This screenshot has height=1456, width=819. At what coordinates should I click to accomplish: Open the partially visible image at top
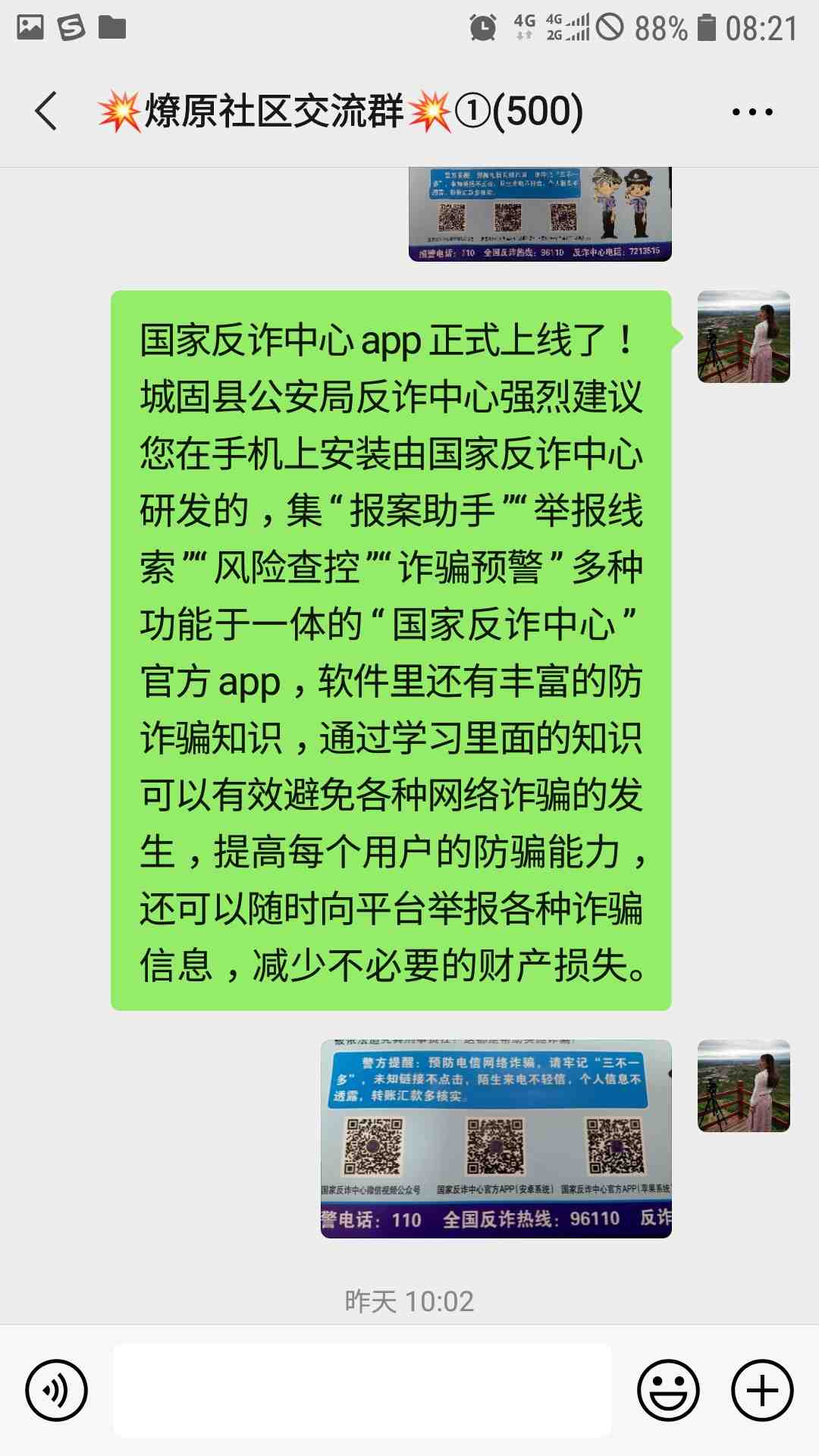point(540,215)
